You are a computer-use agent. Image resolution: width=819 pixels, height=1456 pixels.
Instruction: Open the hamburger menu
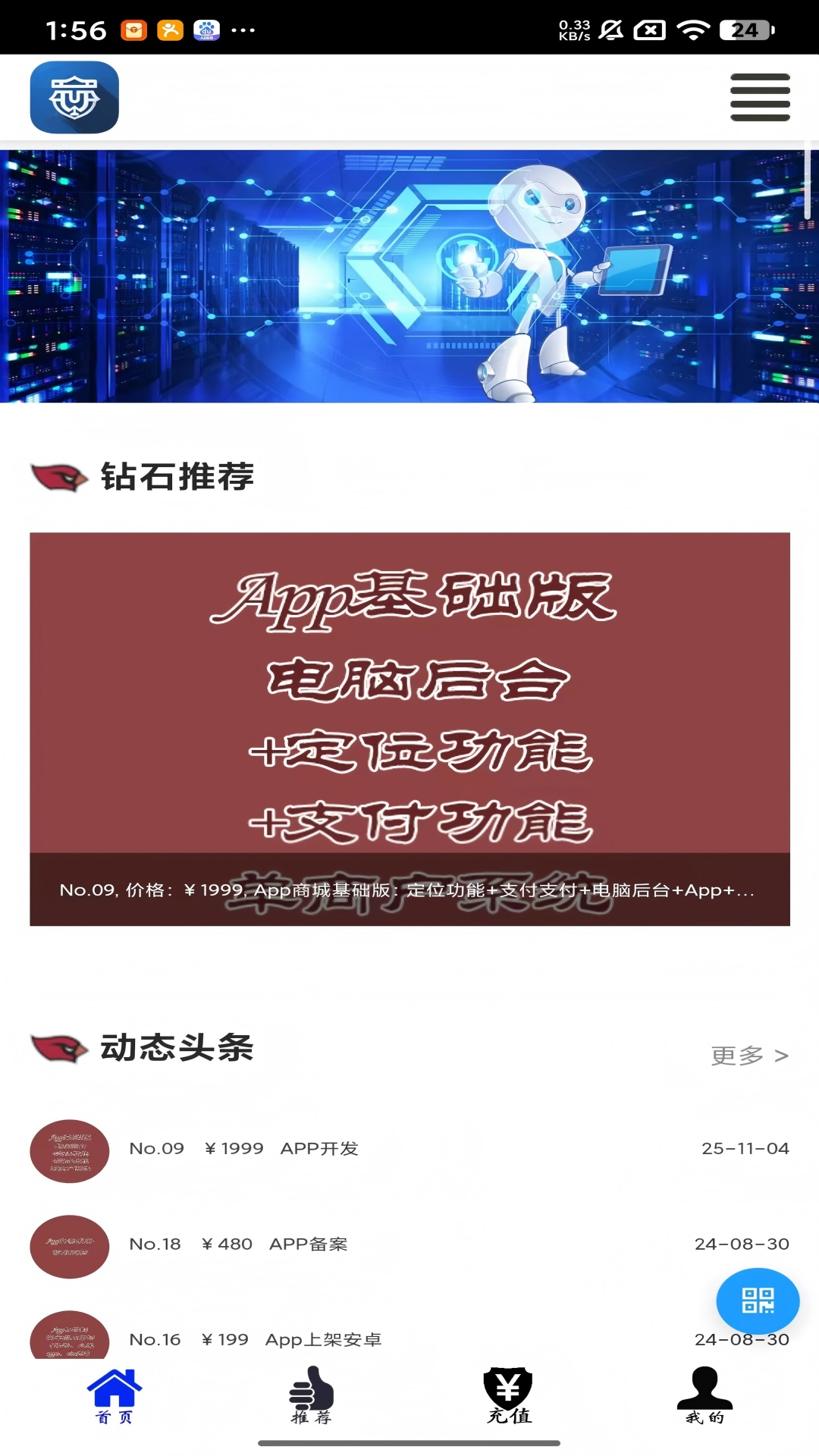tap(760, 97)
